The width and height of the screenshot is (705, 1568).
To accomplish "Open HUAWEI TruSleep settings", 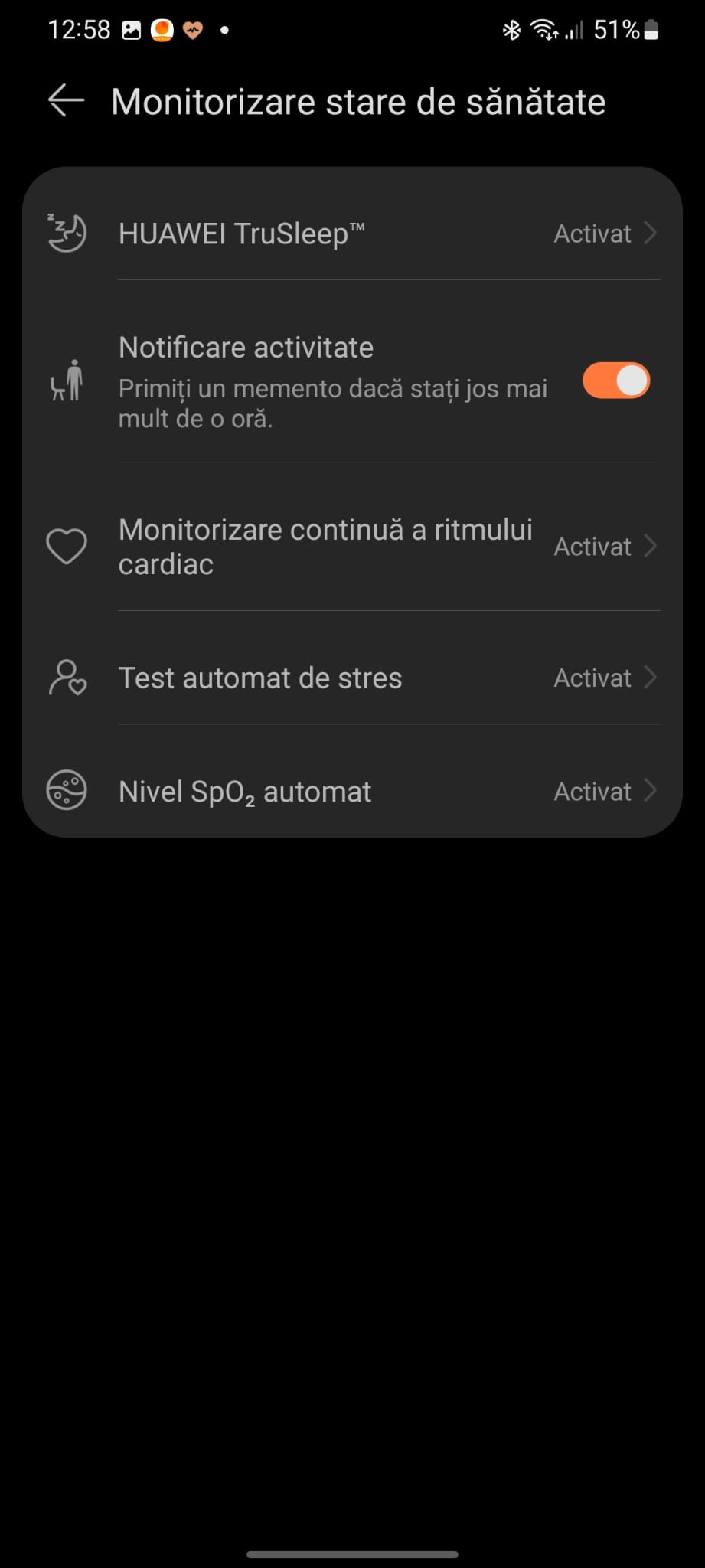I will click(x=352, y=234).
